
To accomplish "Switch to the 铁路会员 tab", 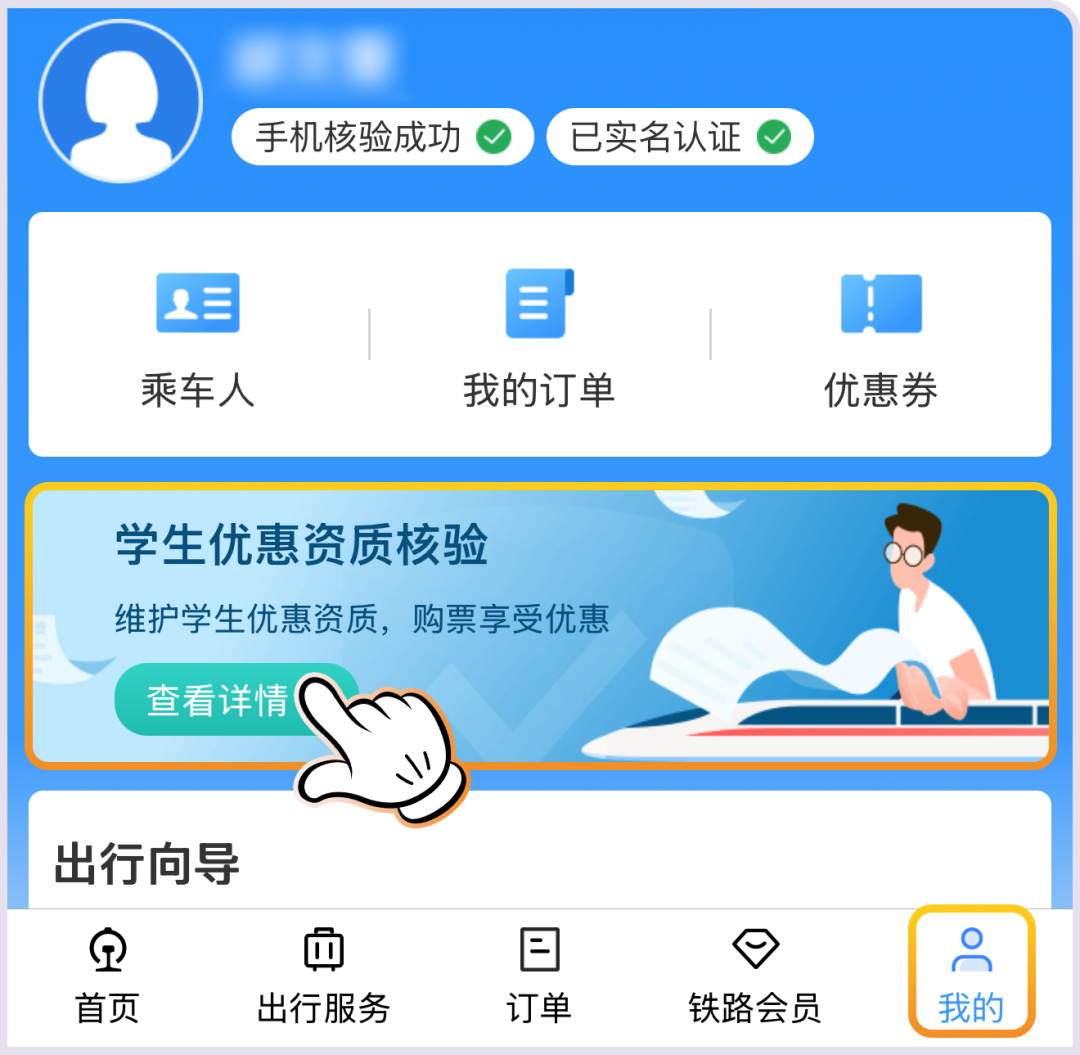I will click(x=755, y=974).
